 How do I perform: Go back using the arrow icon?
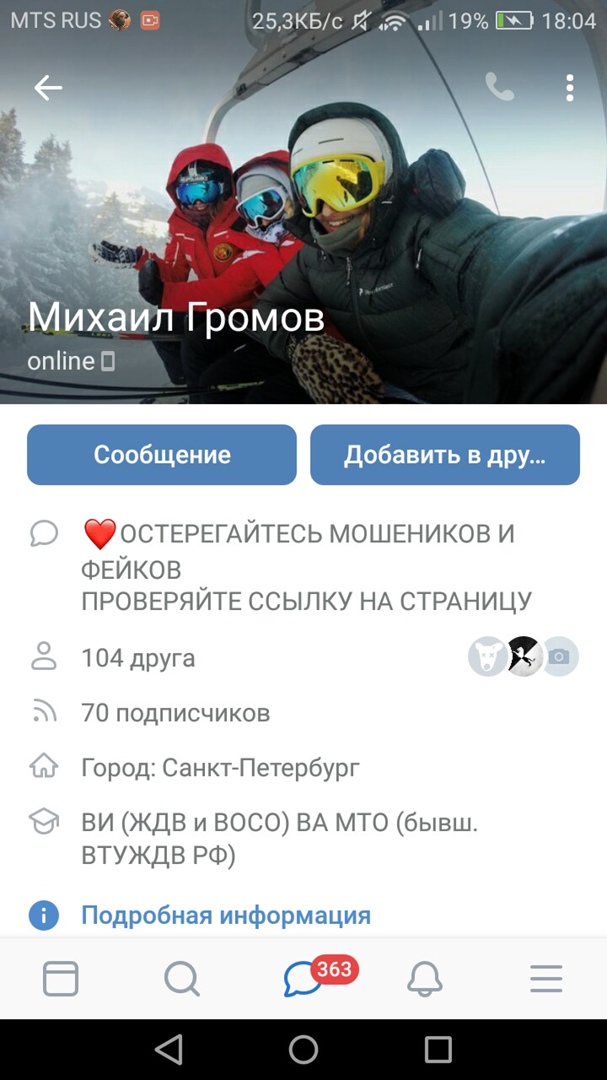48,88
